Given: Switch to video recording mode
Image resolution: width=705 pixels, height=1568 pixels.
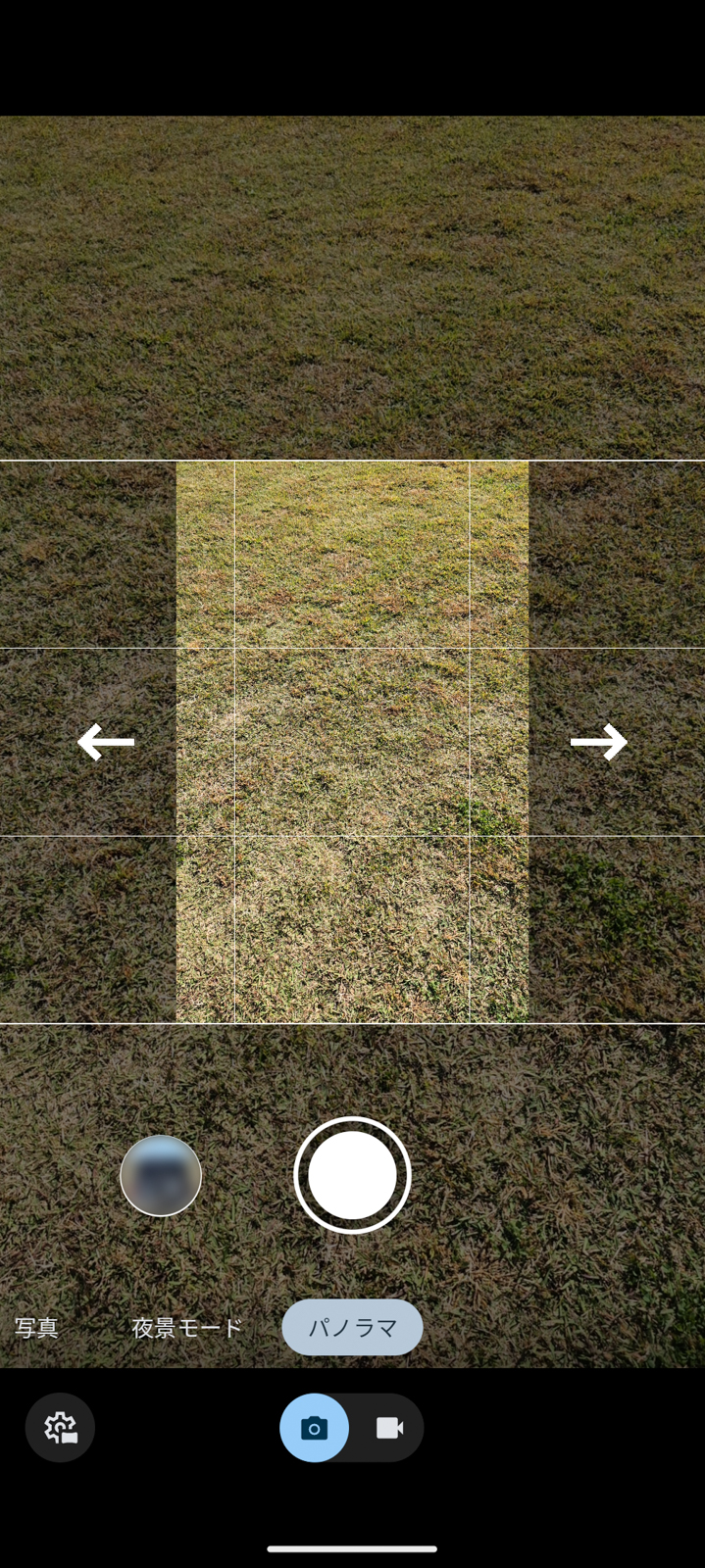Looking at the screenshot, I should click(x=389, y=1428).
